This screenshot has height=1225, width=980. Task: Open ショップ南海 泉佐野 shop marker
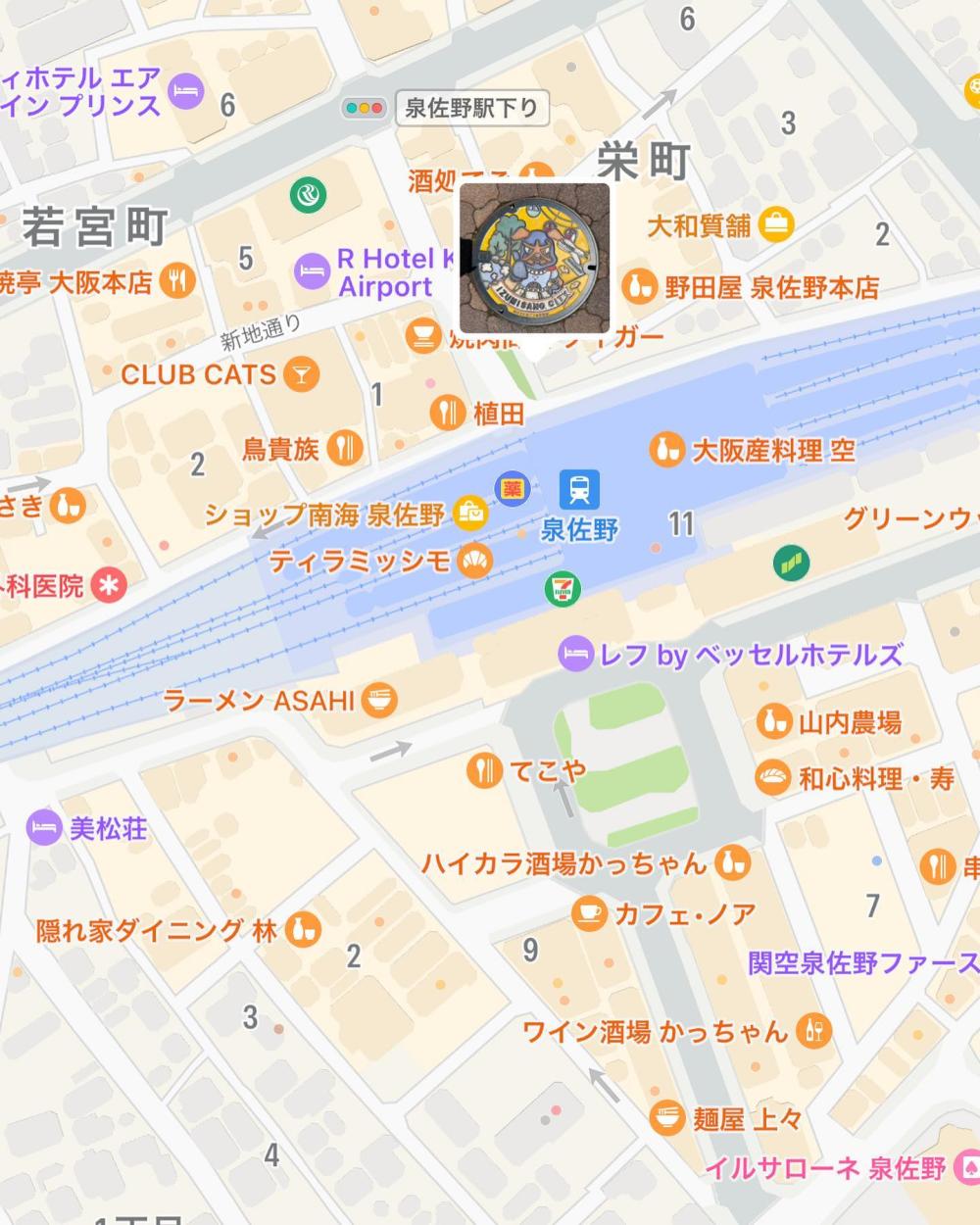pyautogui.click(x=471, y=513)
